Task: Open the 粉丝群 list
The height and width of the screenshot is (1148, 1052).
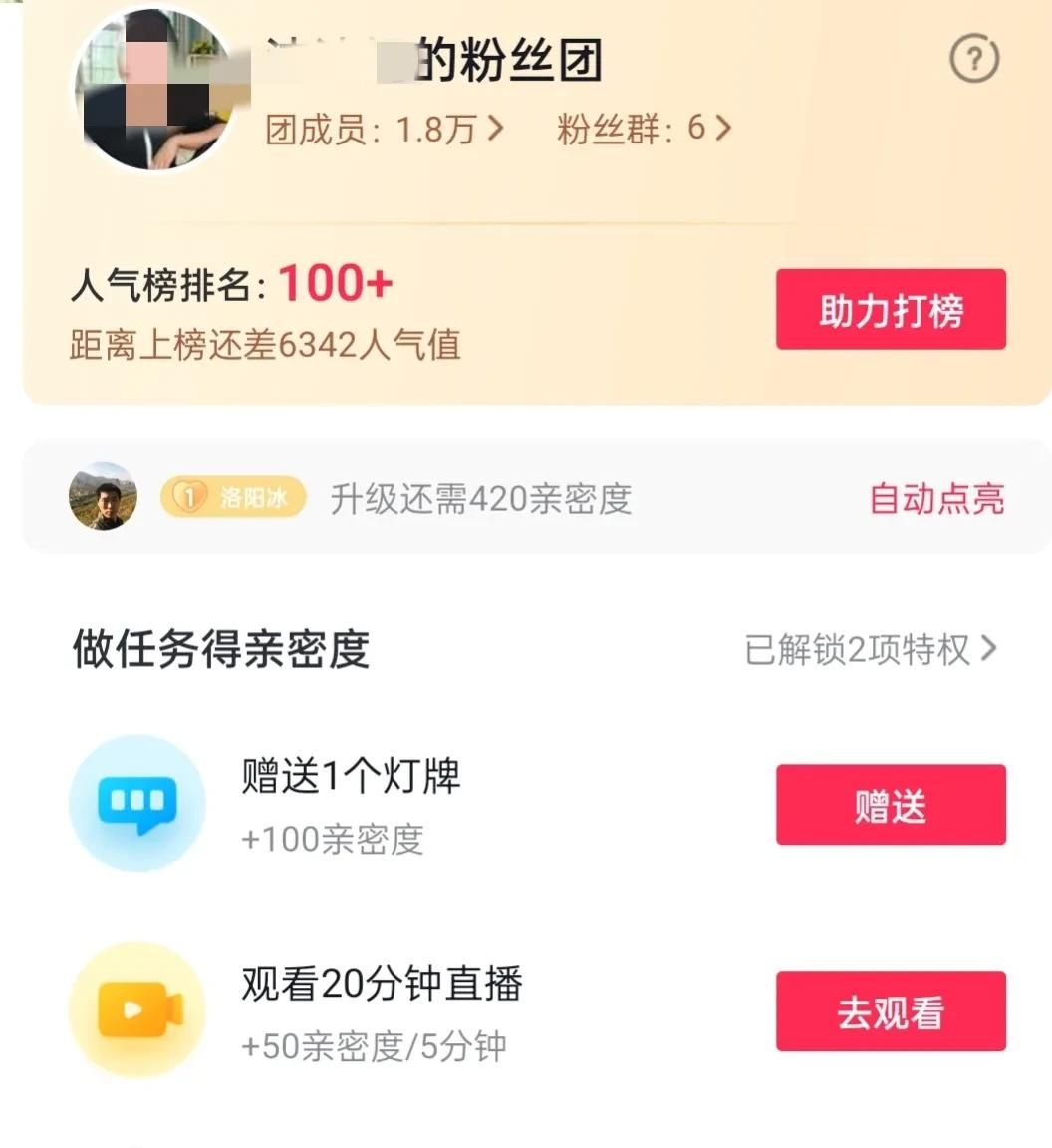Action: (645, 129)
